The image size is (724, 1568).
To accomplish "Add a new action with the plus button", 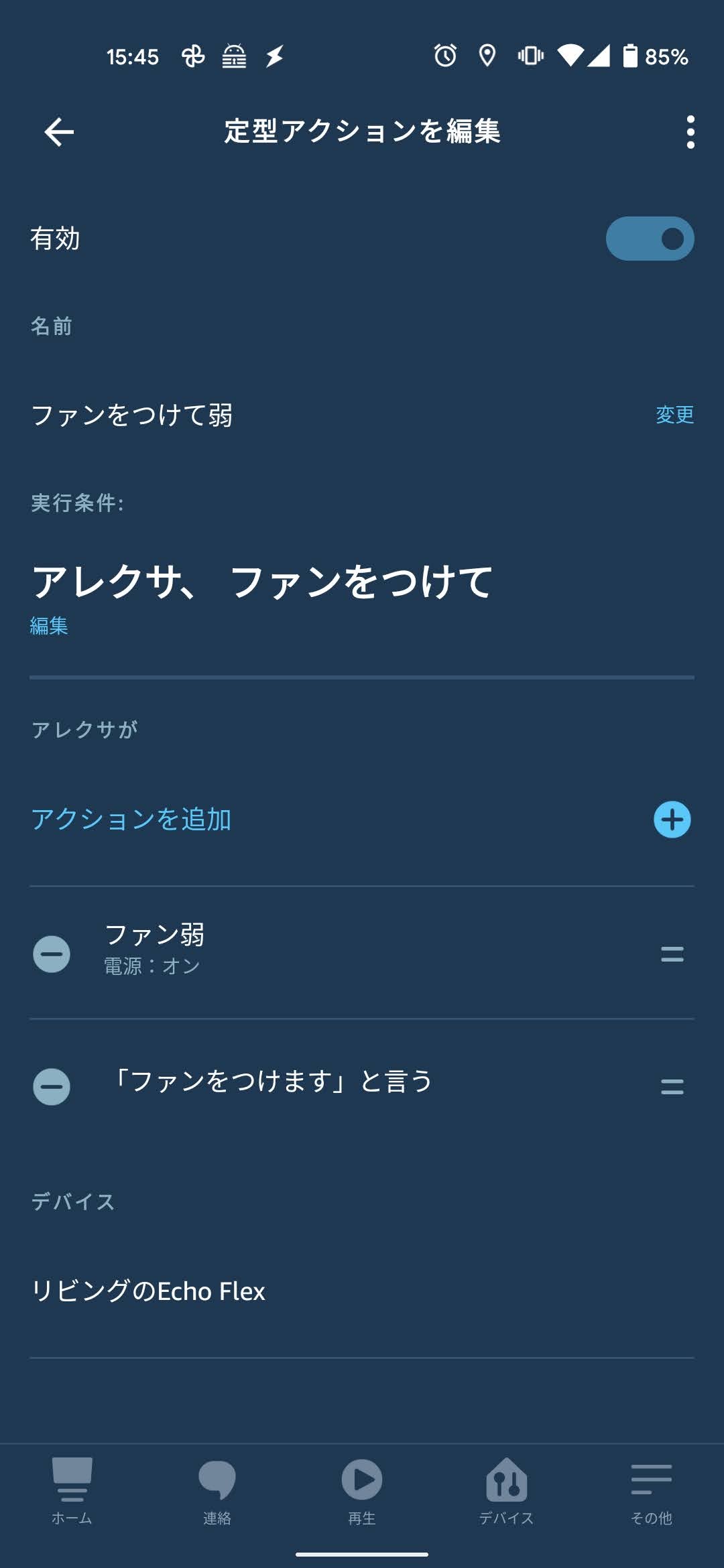I will pos(672,820).
